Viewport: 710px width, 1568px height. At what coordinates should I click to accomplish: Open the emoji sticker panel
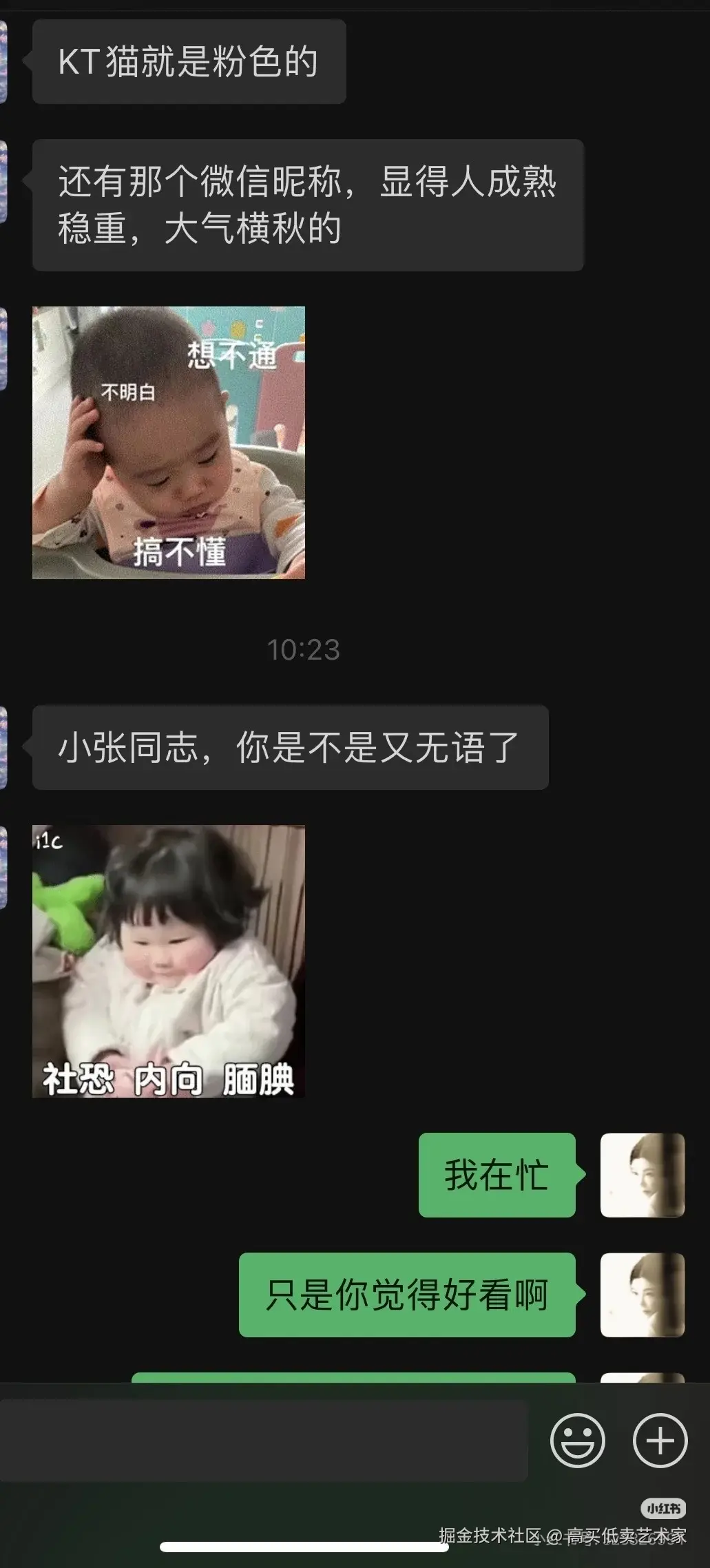577,1440
